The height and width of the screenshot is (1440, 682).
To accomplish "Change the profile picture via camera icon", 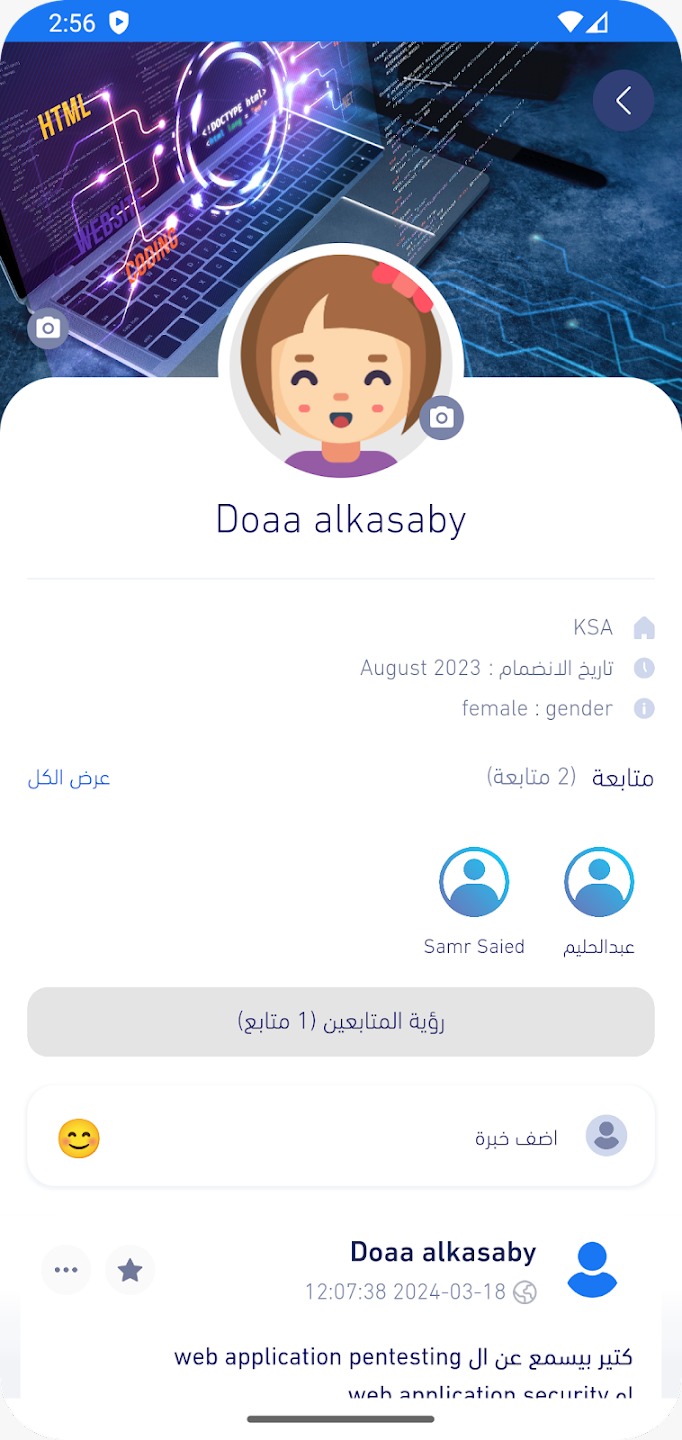I will coord(442,417).
